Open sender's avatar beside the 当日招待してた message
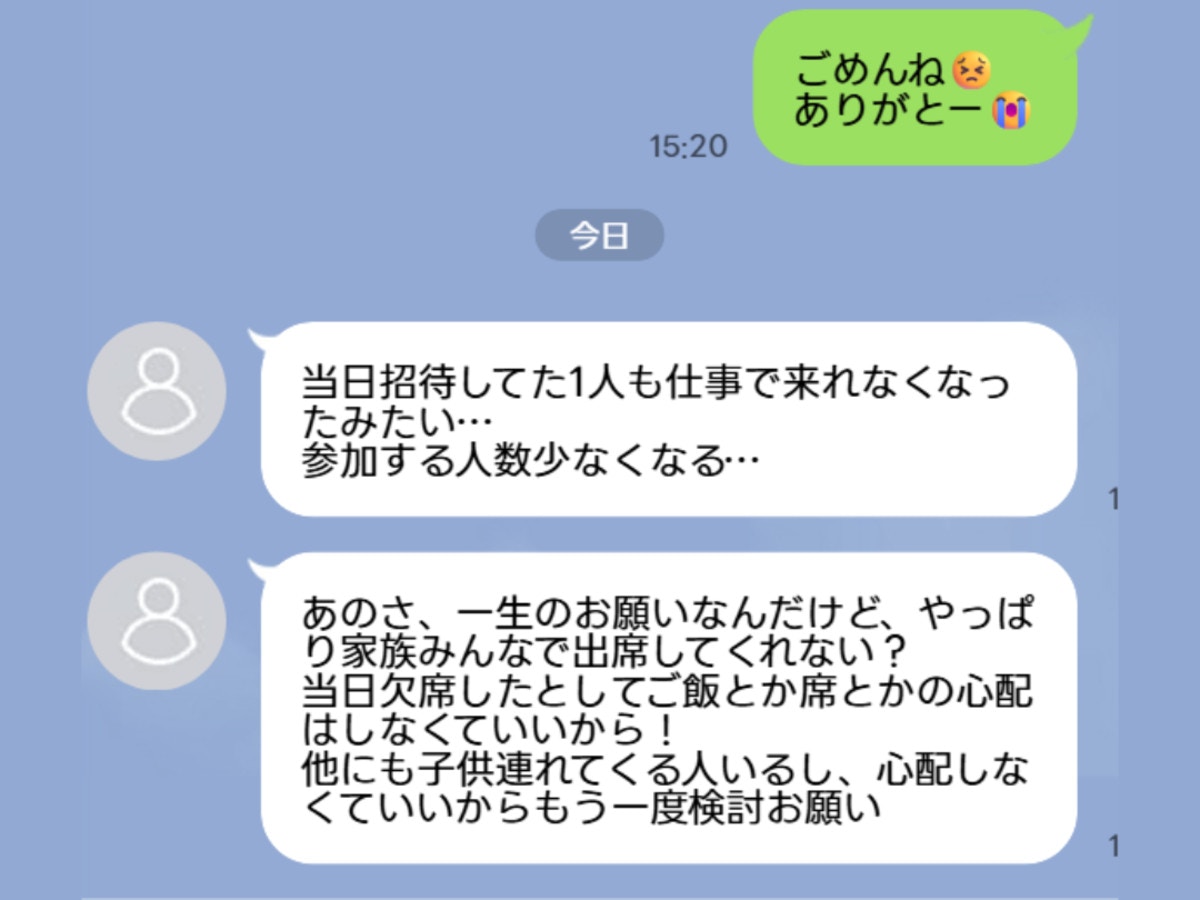 pyautogui.click(x=157, y=391)
